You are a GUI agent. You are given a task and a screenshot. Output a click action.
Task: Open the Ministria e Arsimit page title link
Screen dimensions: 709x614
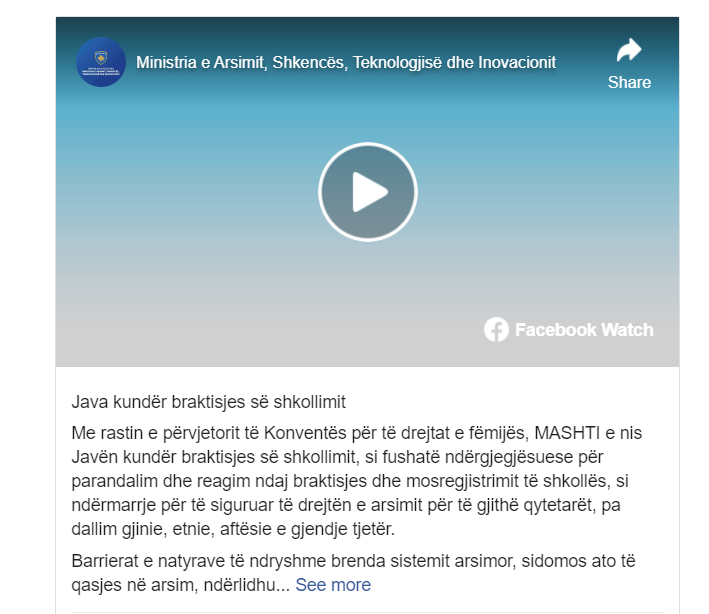point(346,62)
